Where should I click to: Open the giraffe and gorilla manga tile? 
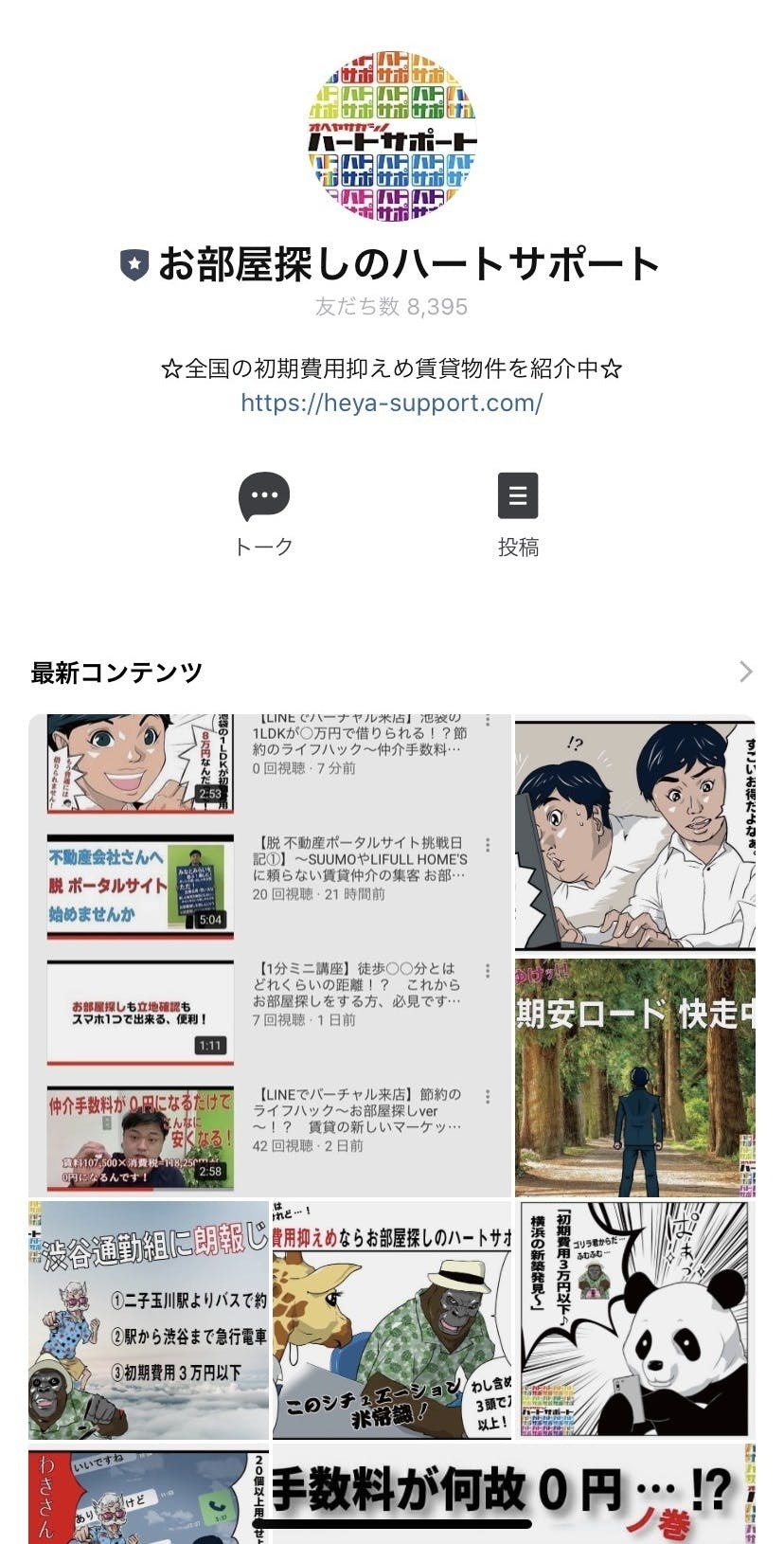pos(392,1320)
